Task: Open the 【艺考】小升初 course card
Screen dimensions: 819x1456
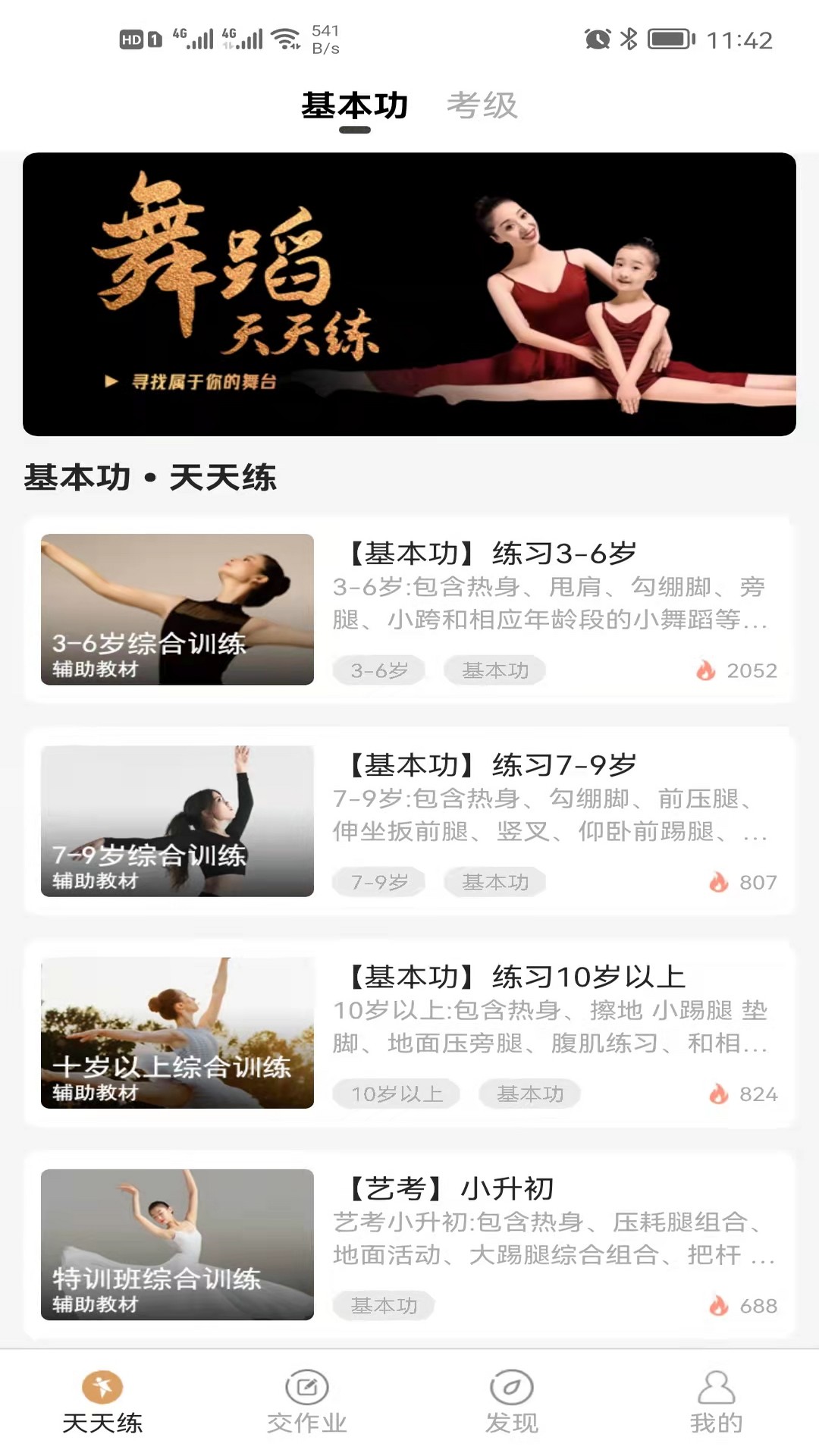Action: tap(409, 1244)
